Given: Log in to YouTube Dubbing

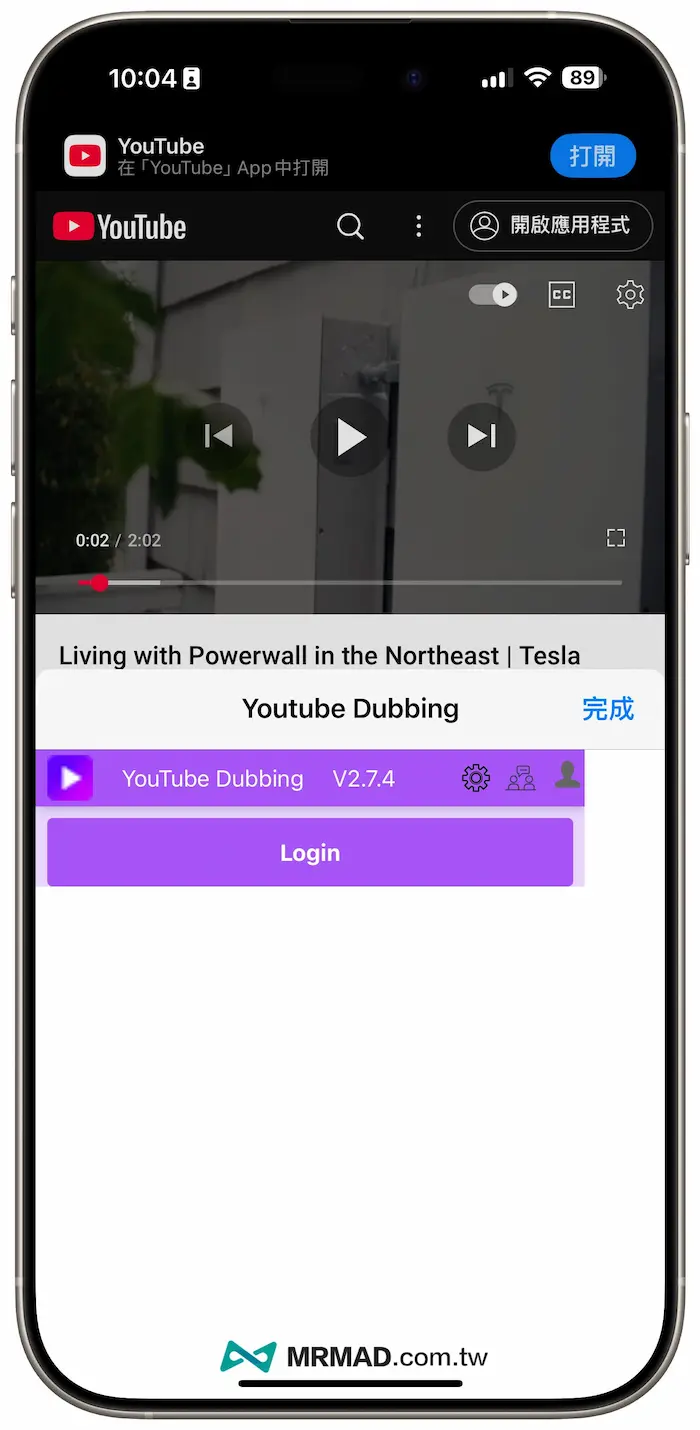Looking at the screenshot, I should click(x=310, y=853).
